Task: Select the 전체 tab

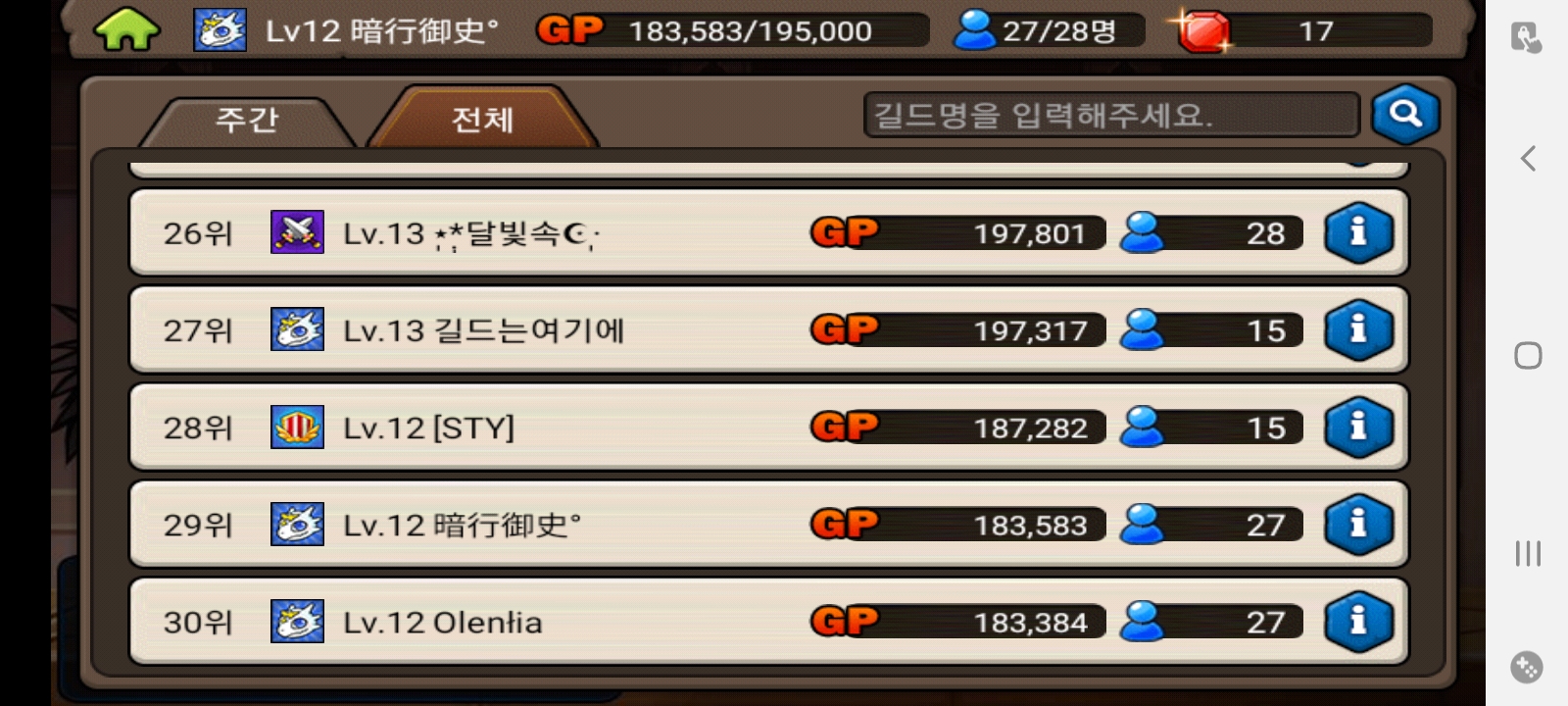Action: (x=482, y=121)
